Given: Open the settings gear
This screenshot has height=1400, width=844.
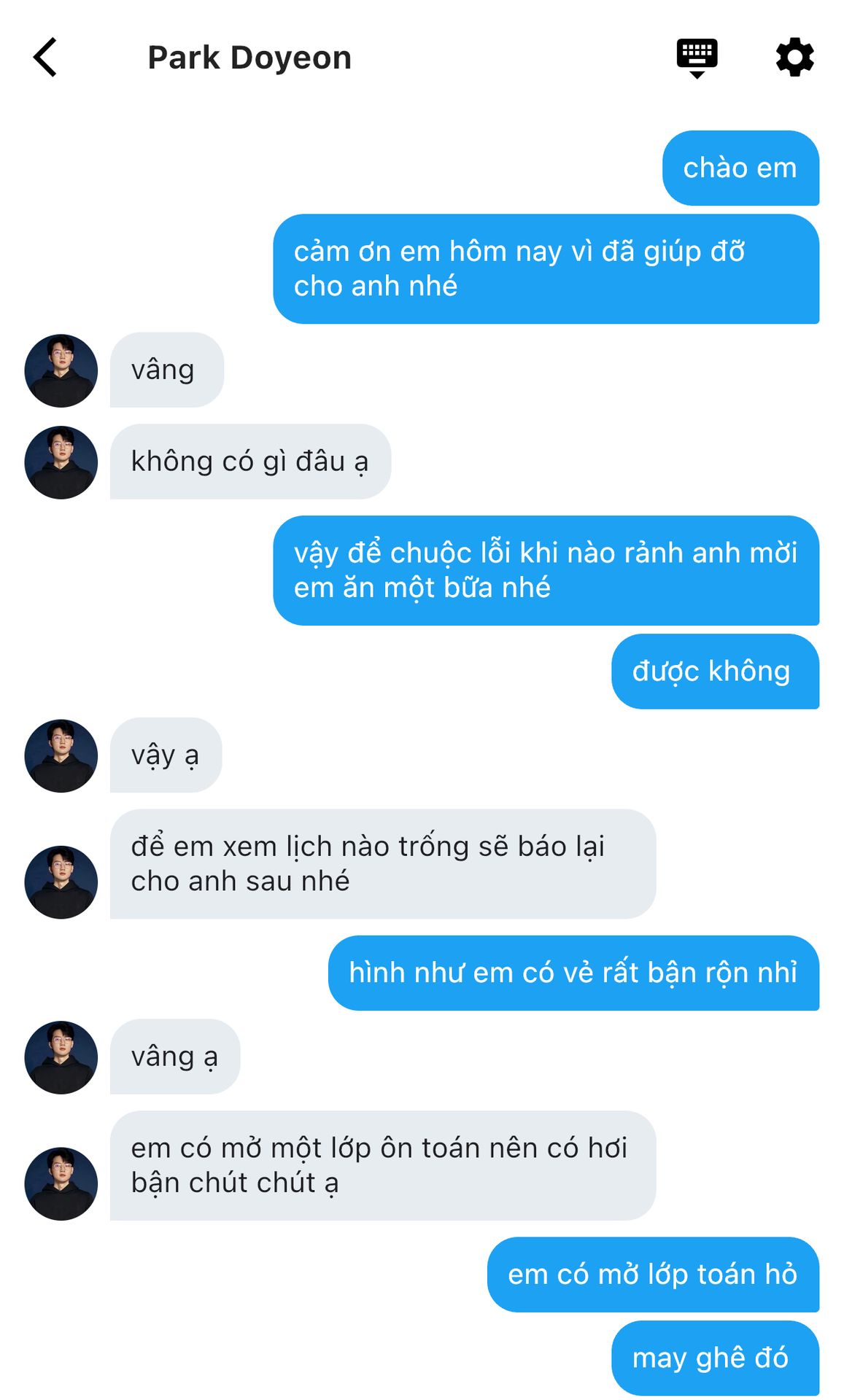Looking at the screenshot, I should [794, 57].
